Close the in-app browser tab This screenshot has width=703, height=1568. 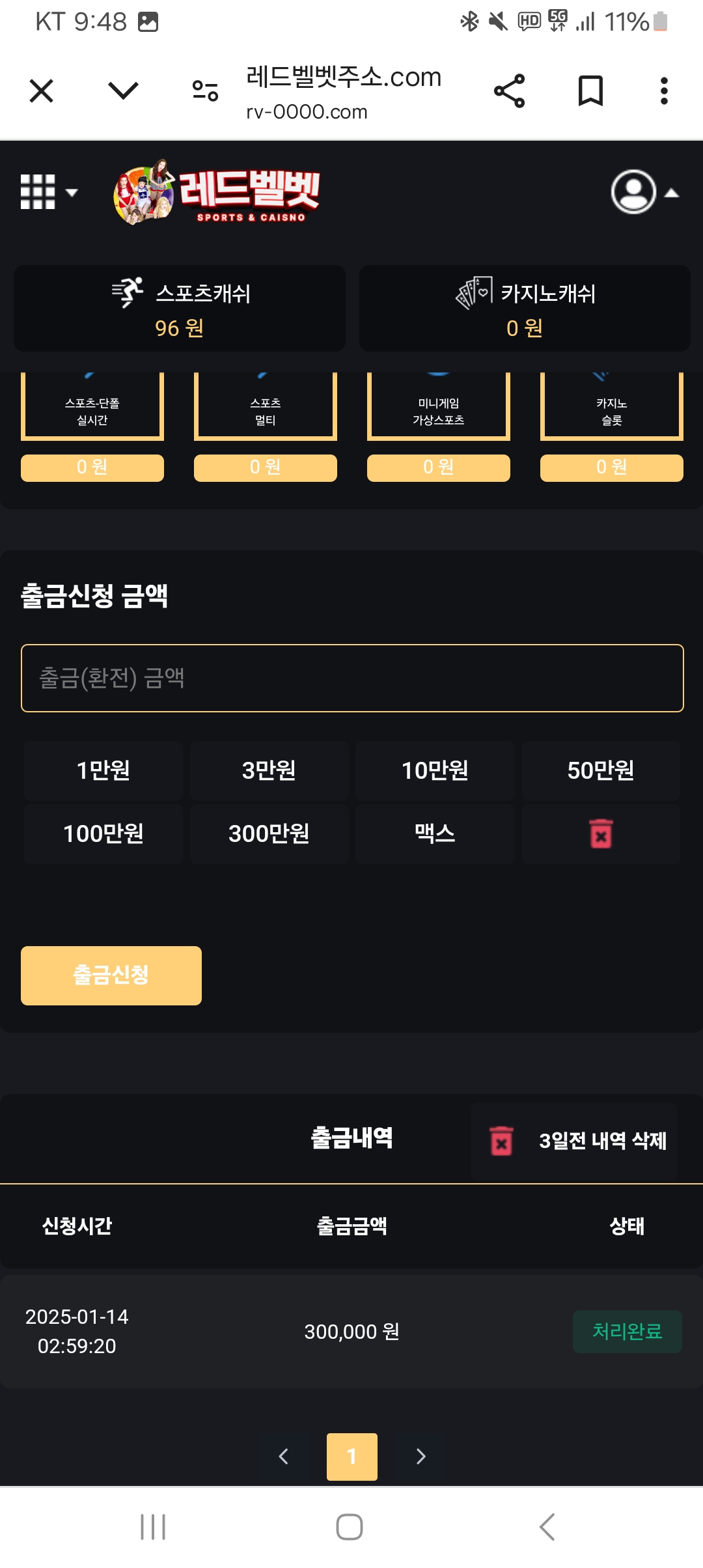tap(41, 91)
